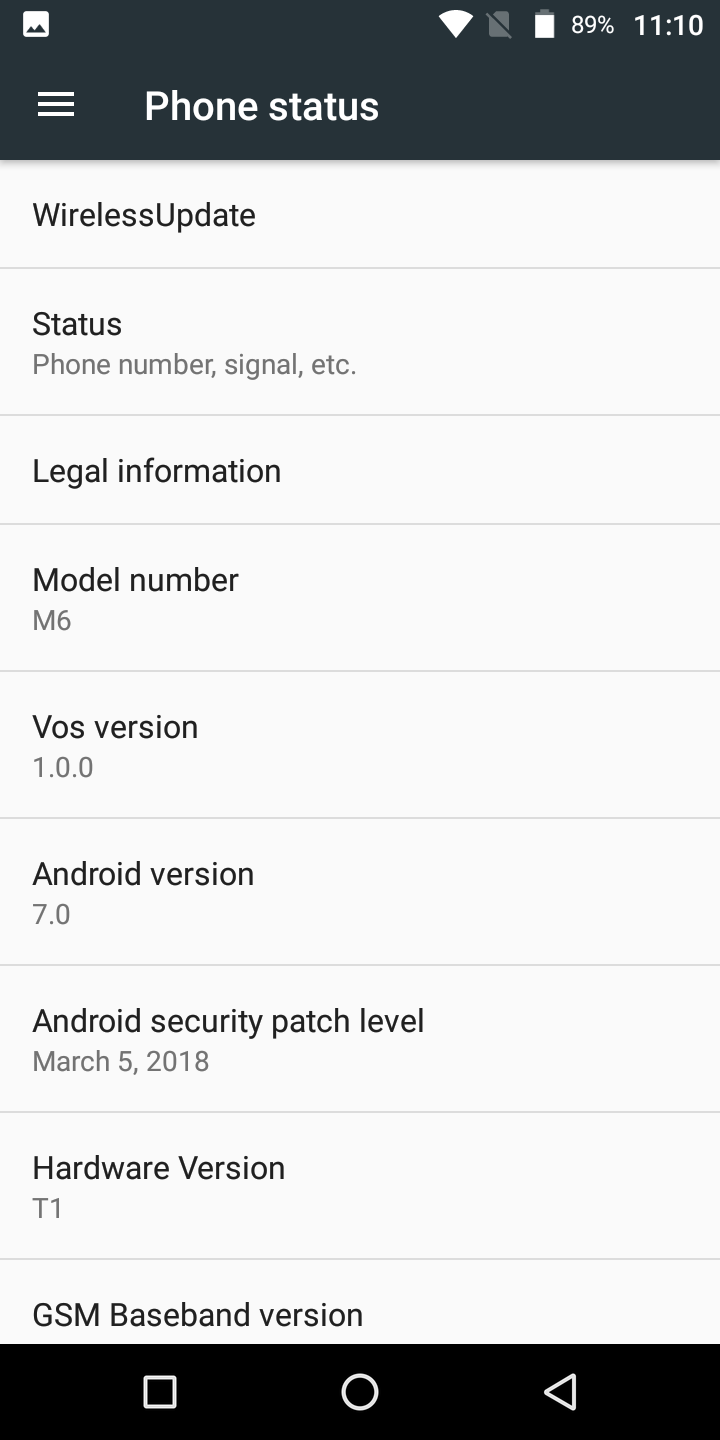Image resolution: width=720 pixels, height=1440 pixels.
Task: Go back with the navigation bar
Action: pyautogui.click(x=560, y=1391)
